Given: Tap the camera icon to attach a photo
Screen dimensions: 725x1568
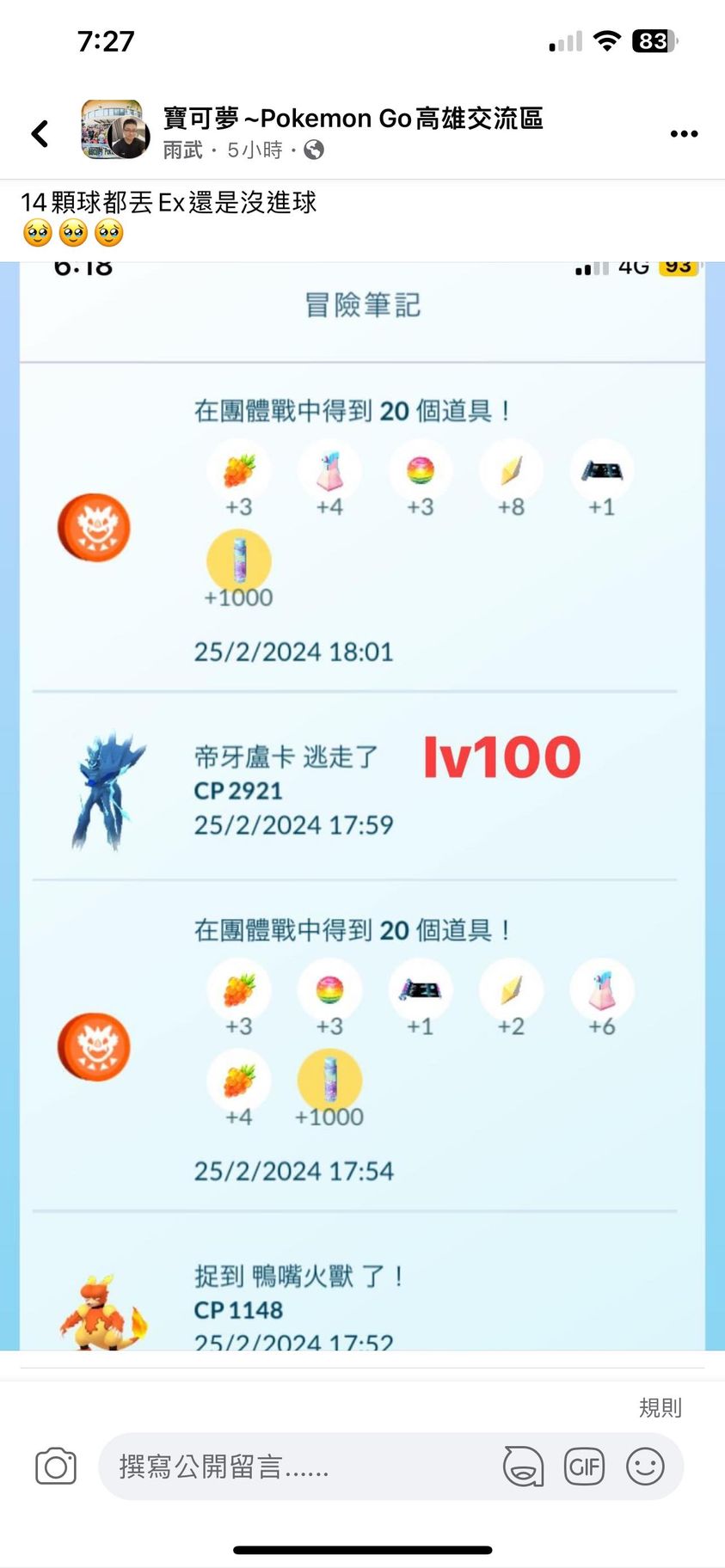Looking at the screenshot, I should 56,1467.
